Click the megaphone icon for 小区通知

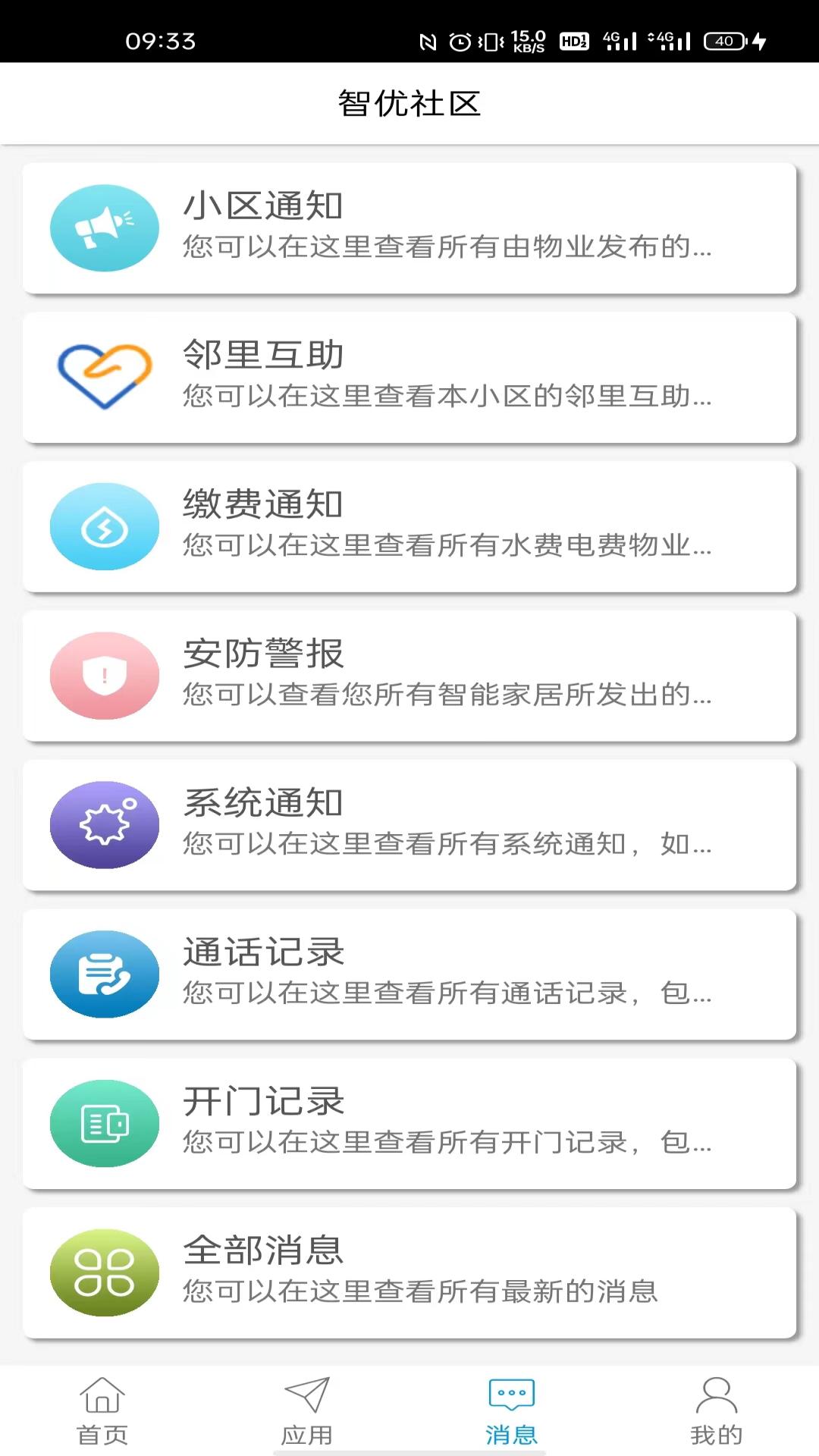(104, 226)
